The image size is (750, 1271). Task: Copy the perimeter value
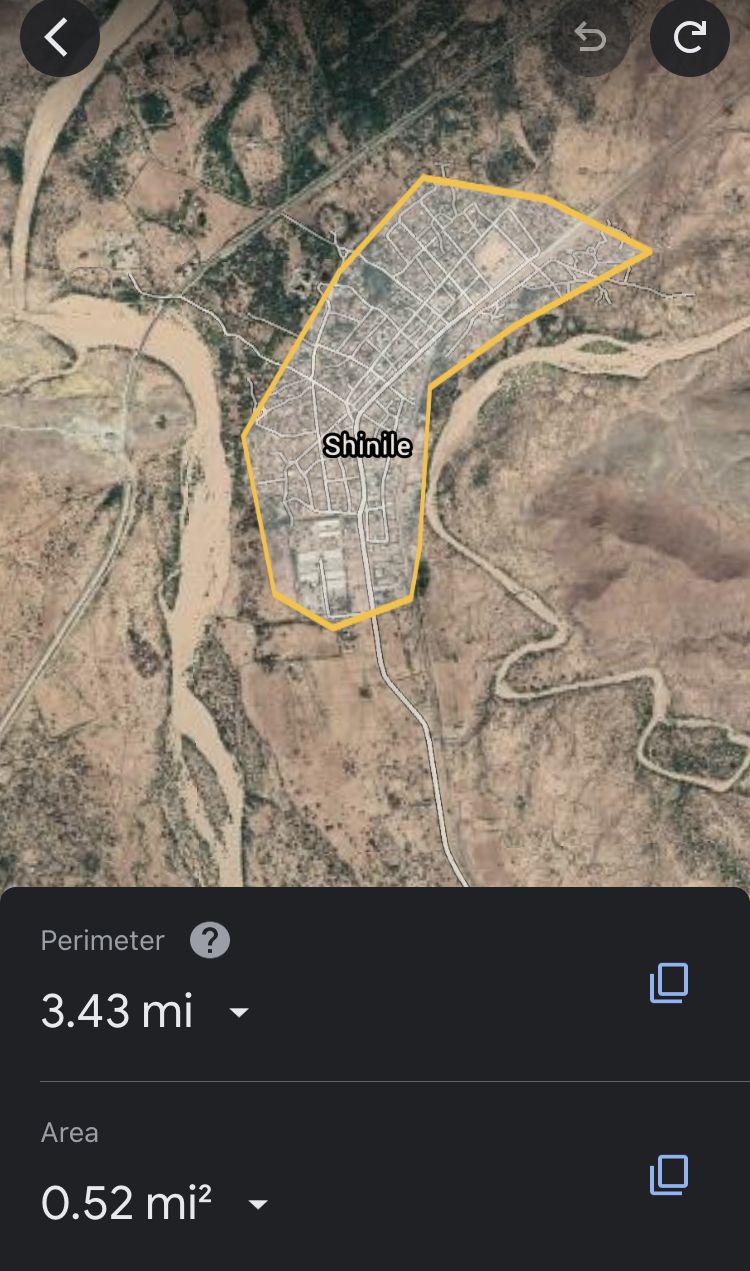click(669, 983)
